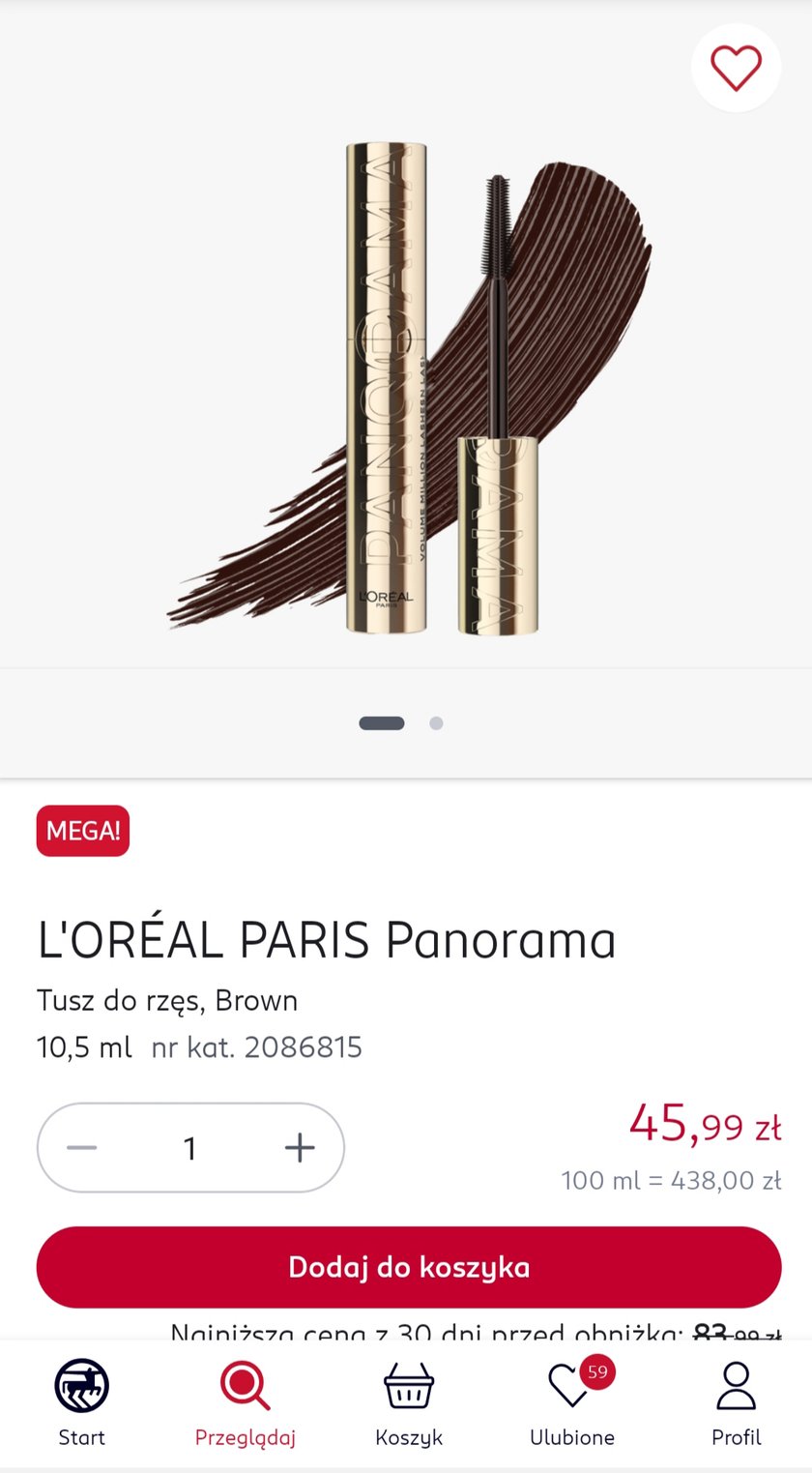Add Panorama mascara to favorites with heart

coord(736,69)
